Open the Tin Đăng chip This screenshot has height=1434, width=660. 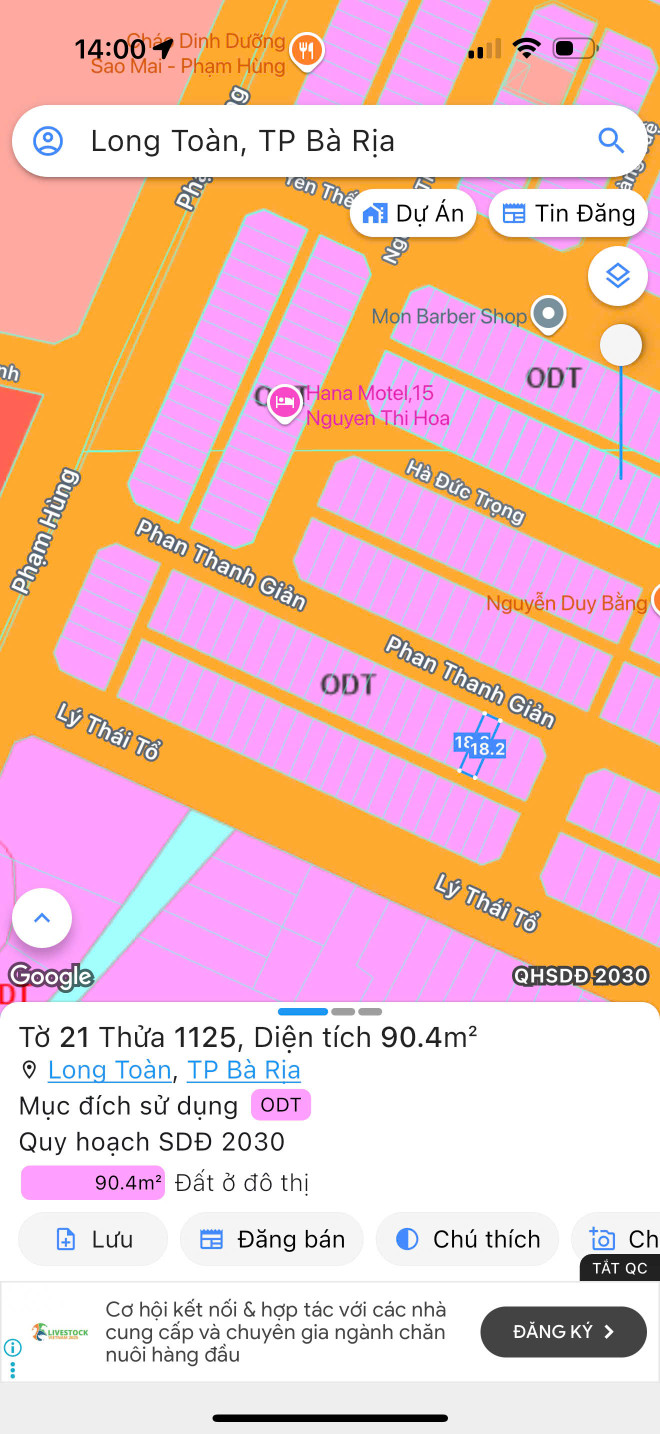click(568, 213)
